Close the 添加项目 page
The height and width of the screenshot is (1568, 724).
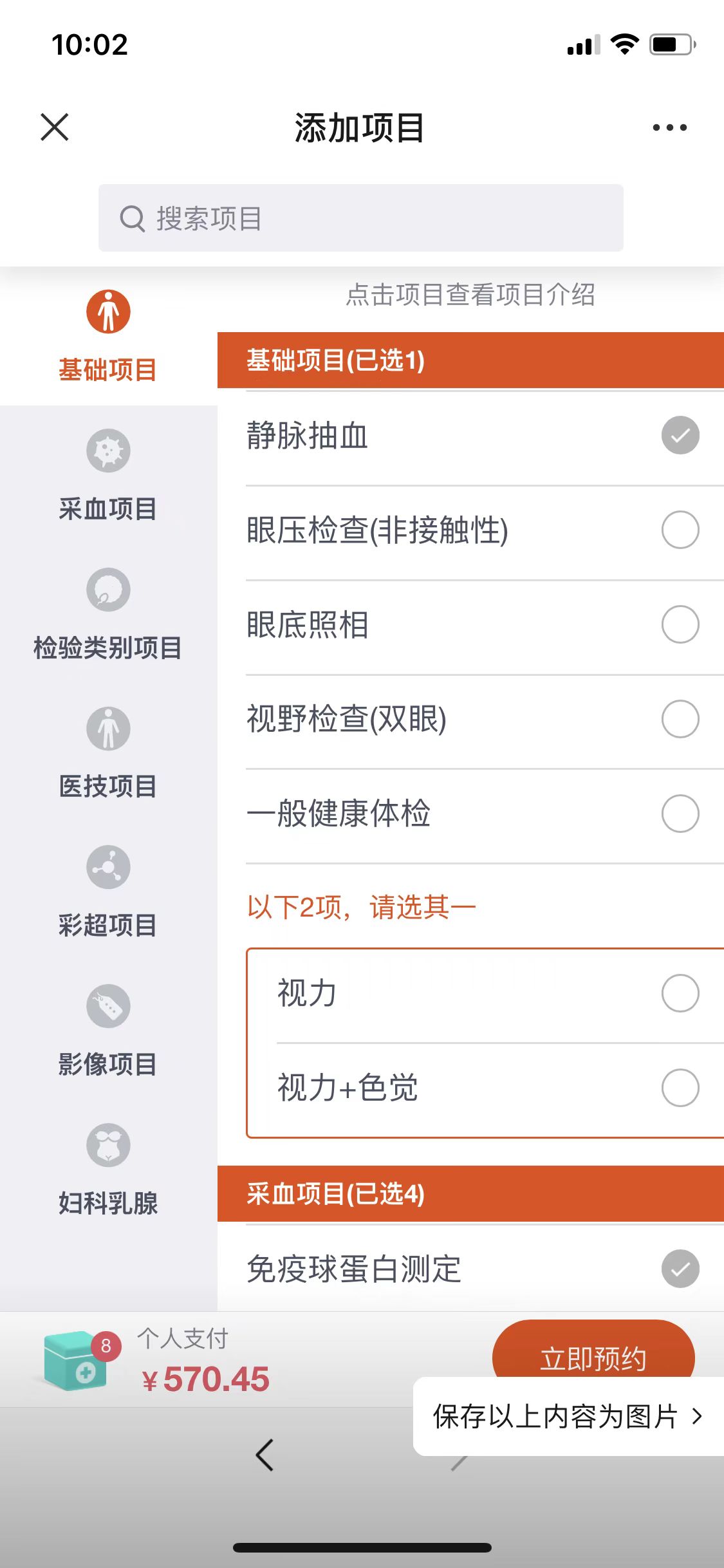(x=55, y=127)
